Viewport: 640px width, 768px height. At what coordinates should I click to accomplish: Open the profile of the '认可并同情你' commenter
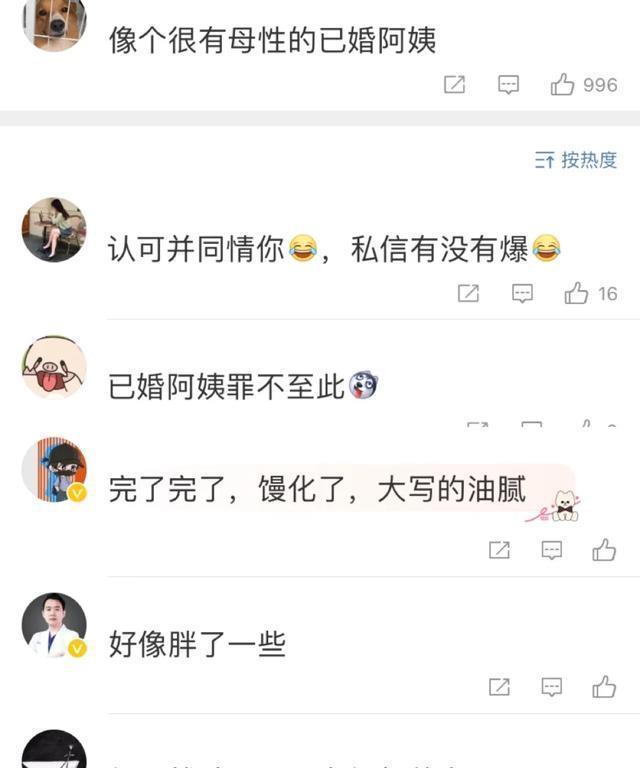54,230
